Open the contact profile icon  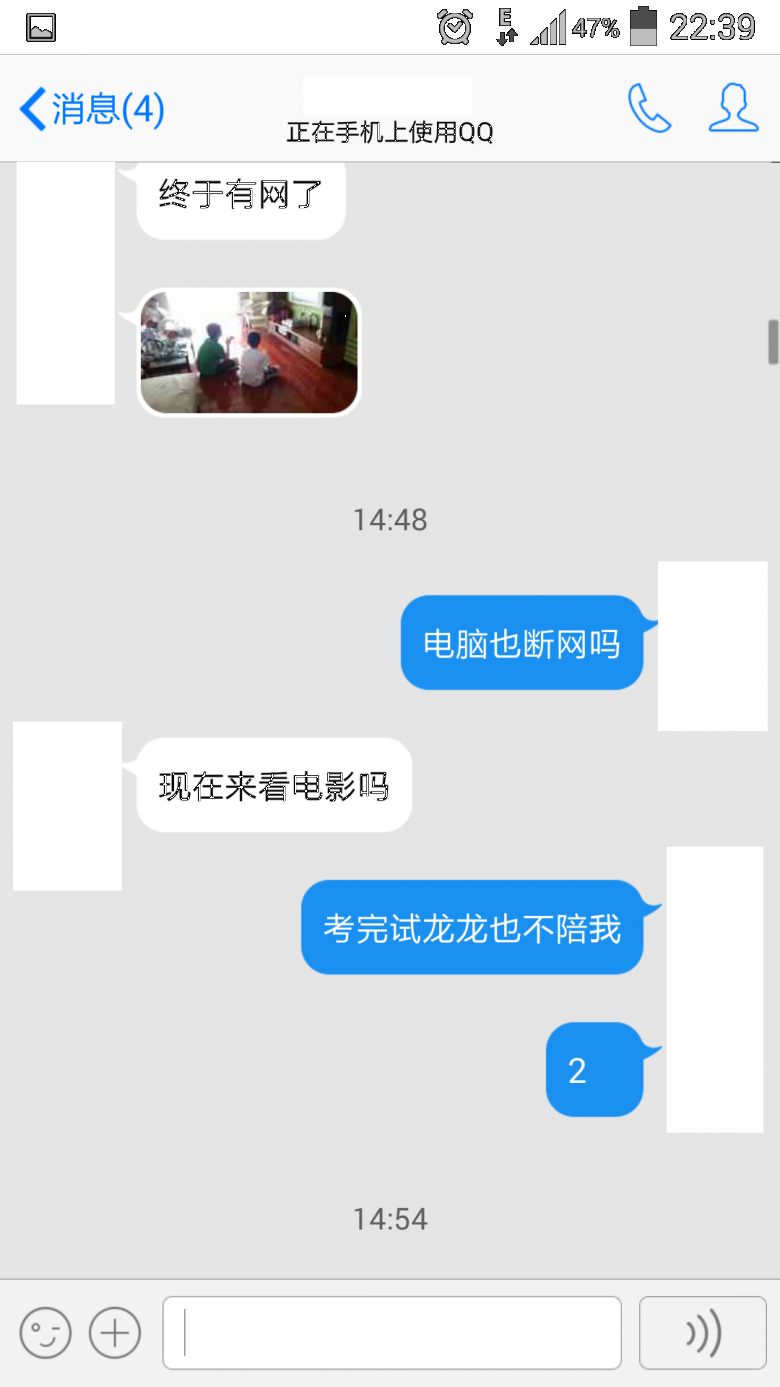[733, 108]
